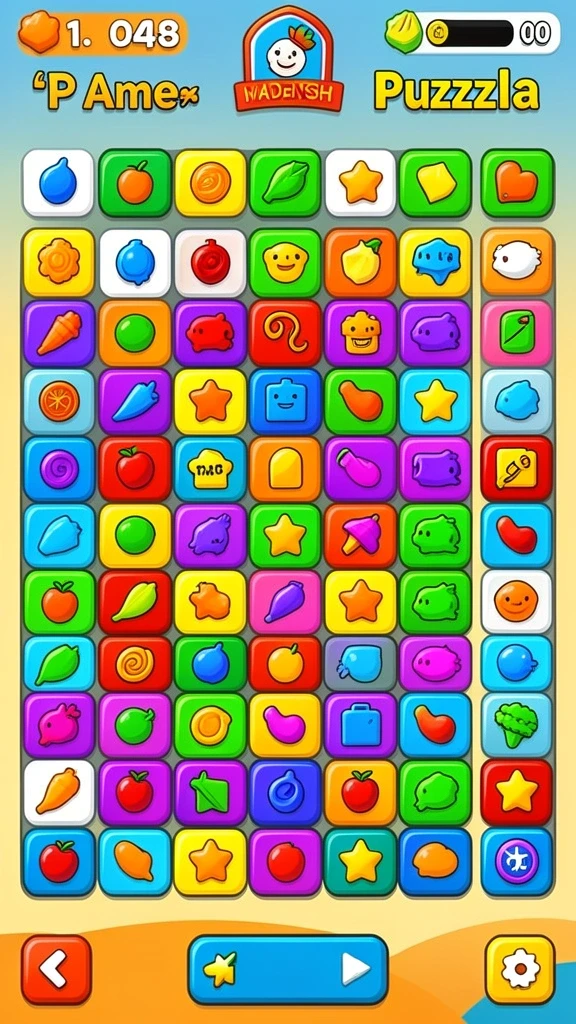The width and height of the screenshot is (576, 1024).
Task: Select the purple circle emblem tile
Action: click(517, 861)
